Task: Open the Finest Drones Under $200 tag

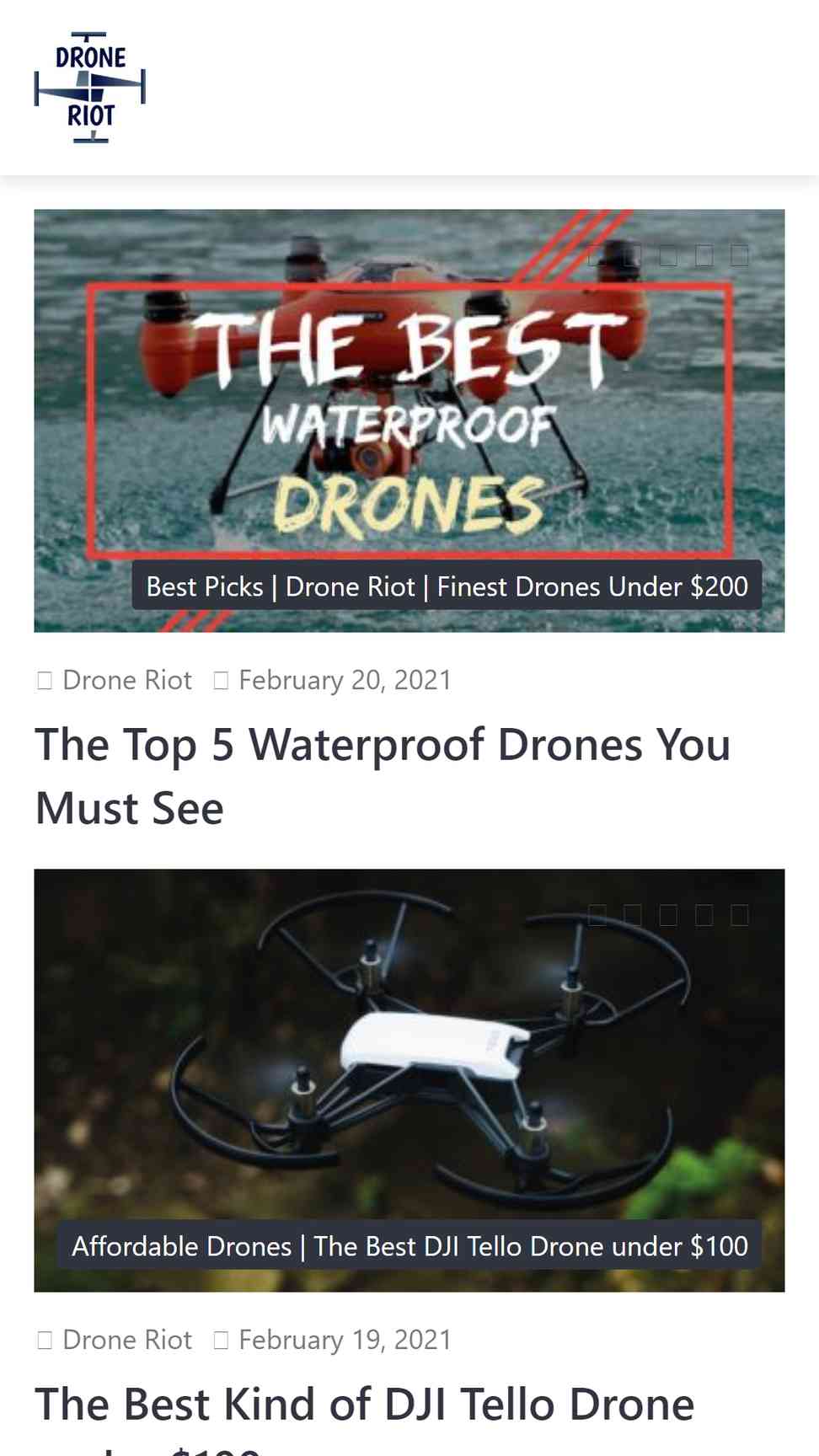Action: click(x=592, y=586)
